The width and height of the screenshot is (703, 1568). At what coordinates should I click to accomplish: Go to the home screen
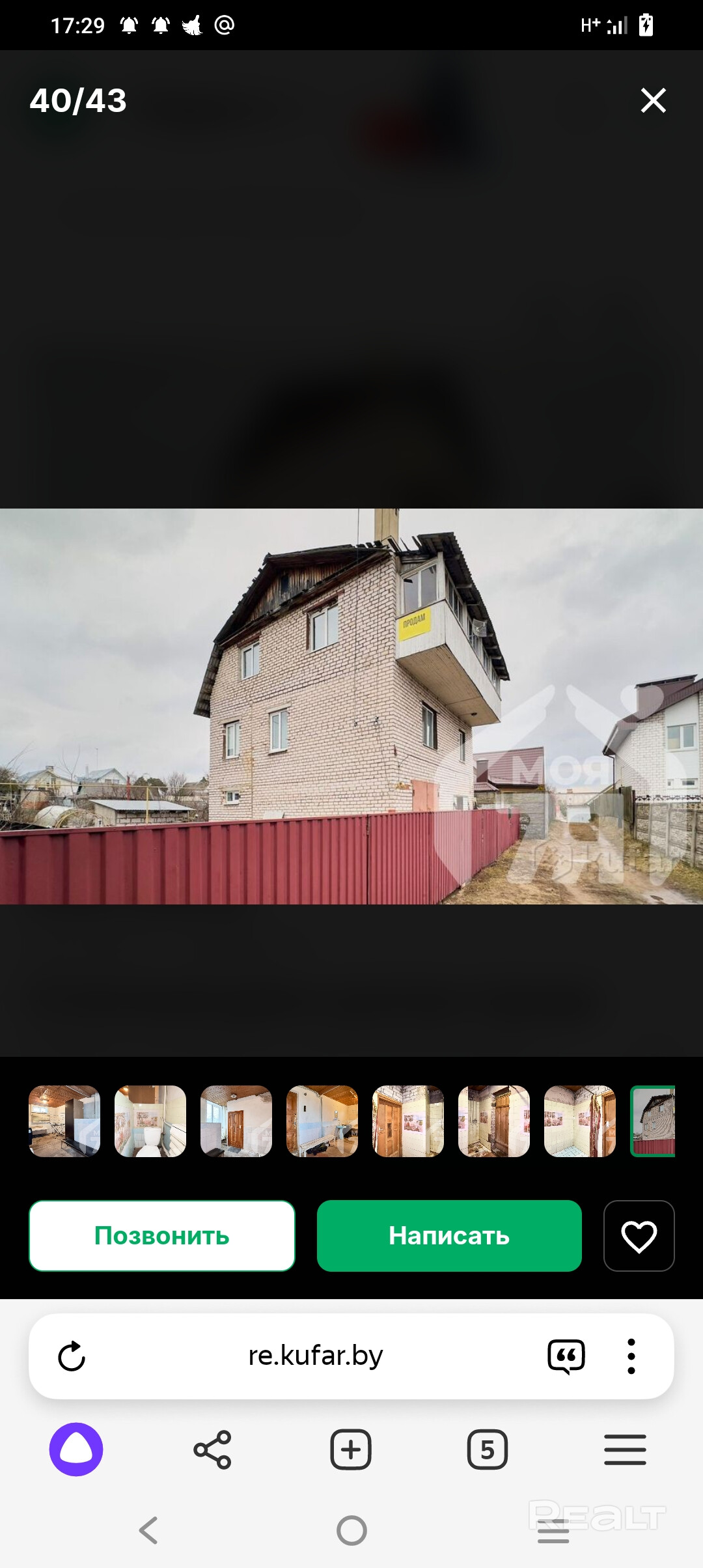tap(351, 1530)
